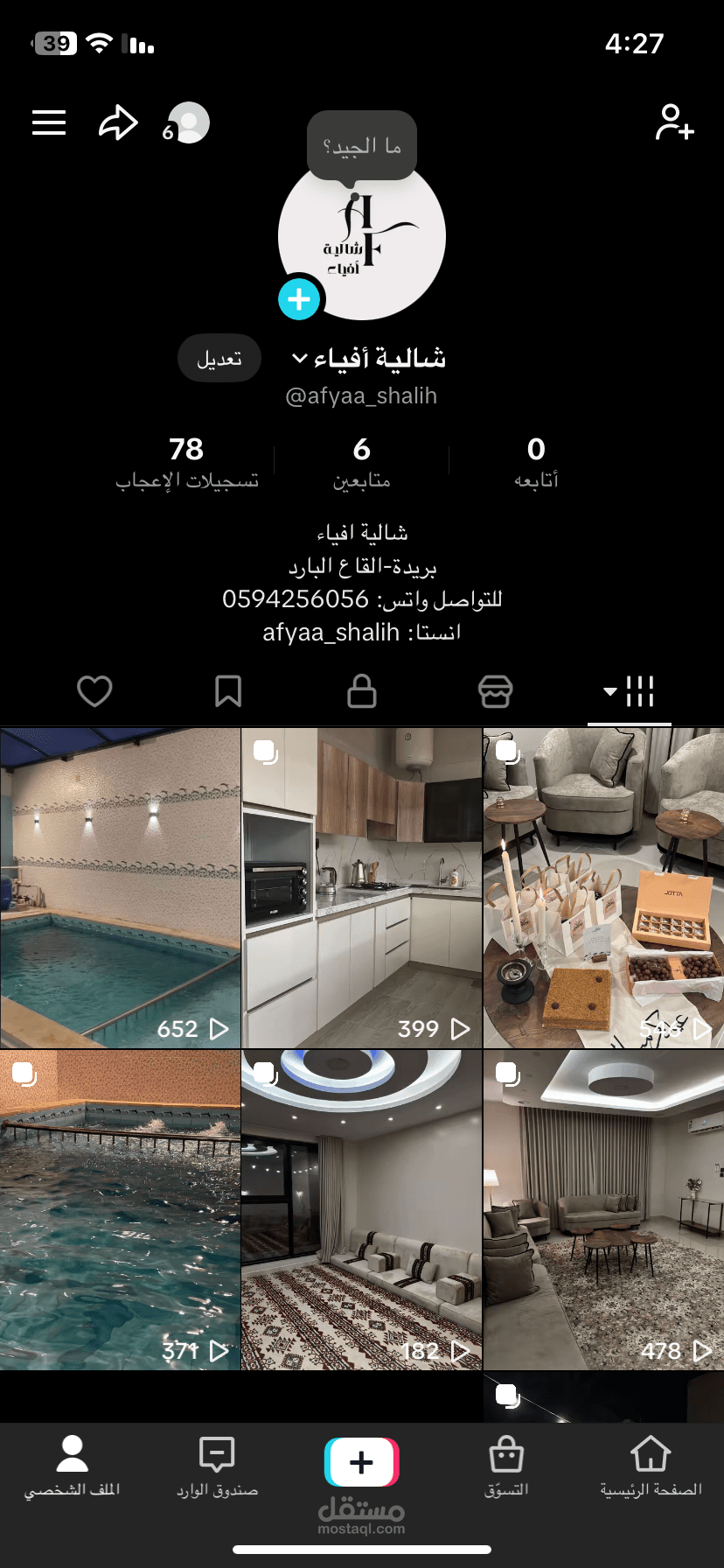The width and height of the screenshot is (724, 1568).
Task: Create a new post with plus button
Action: [x=362, y=1462]
